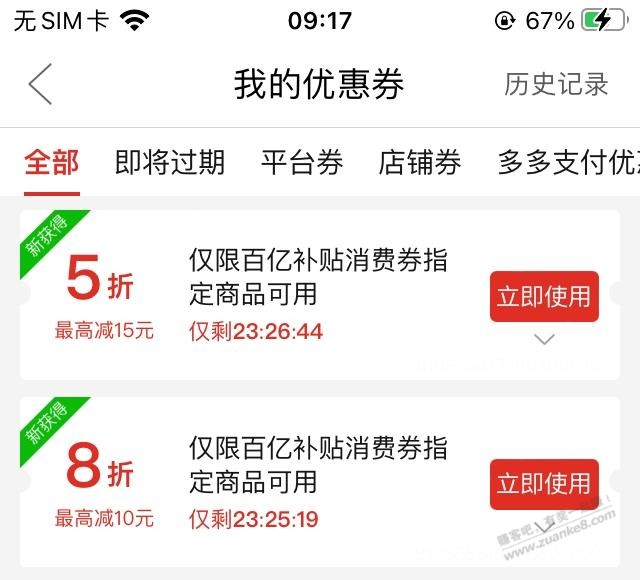The width and height of the screenshot is (640, 580).
Task: Switch to the 店铺券 tab
Action: [420, 163]
